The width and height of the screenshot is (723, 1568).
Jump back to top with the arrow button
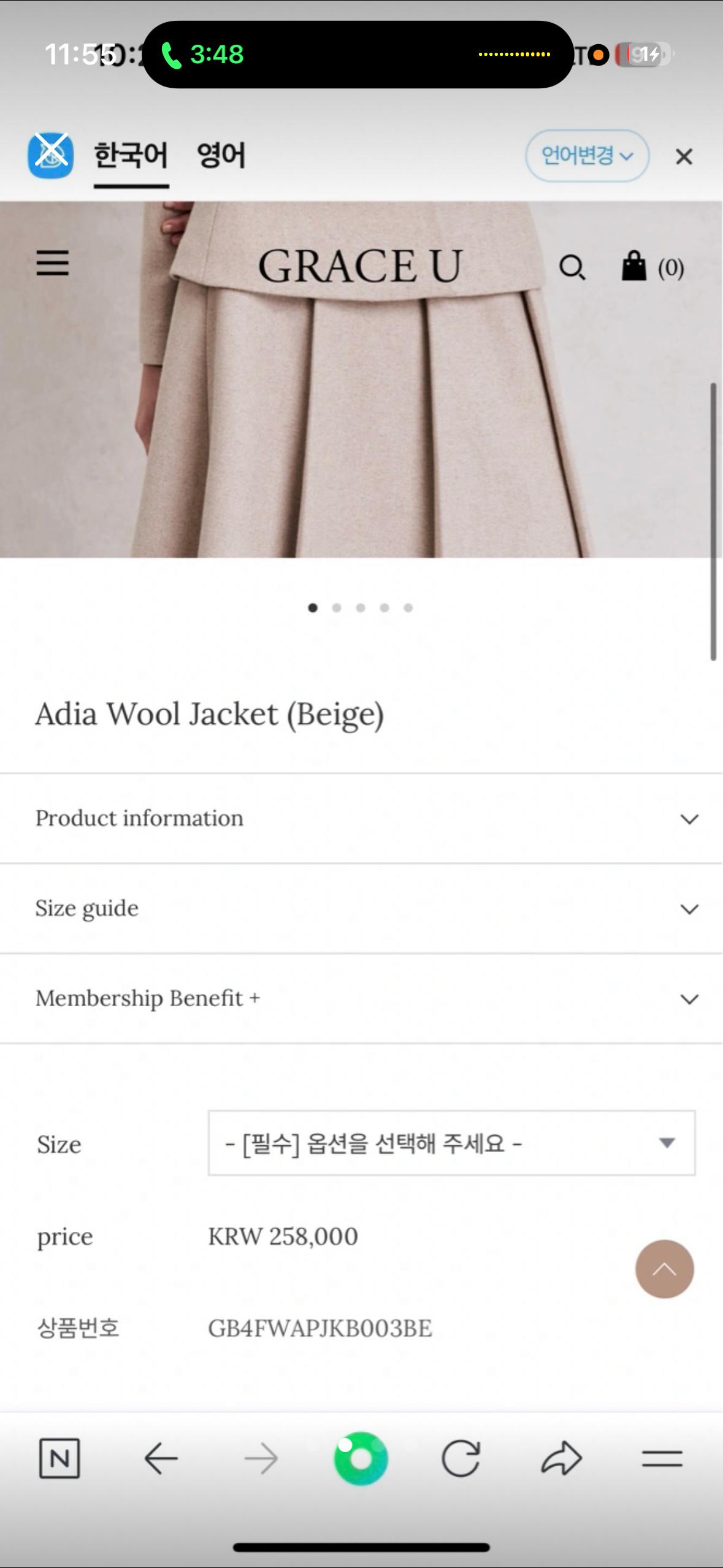click(x=664, y=1269)
